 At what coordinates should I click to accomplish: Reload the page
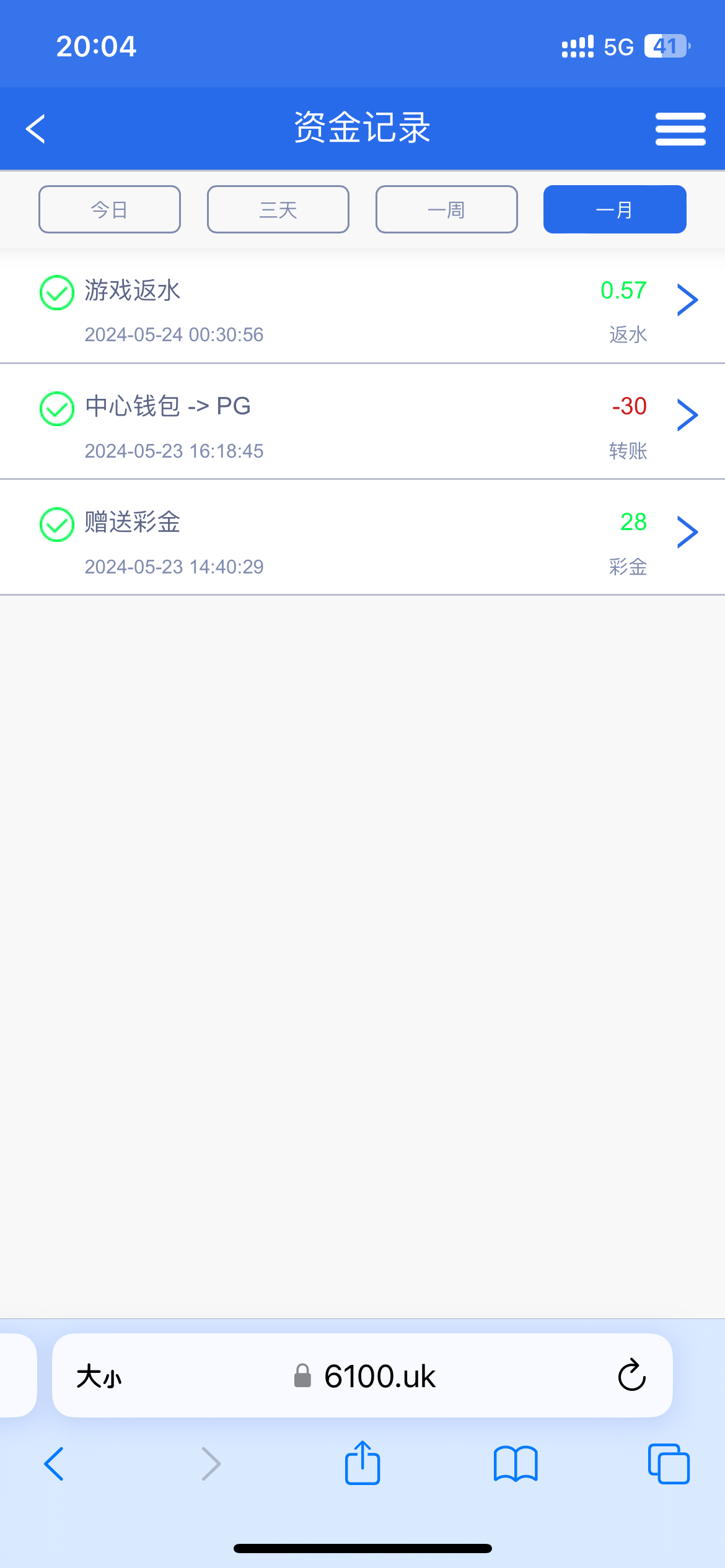[x=631, y=1376]
